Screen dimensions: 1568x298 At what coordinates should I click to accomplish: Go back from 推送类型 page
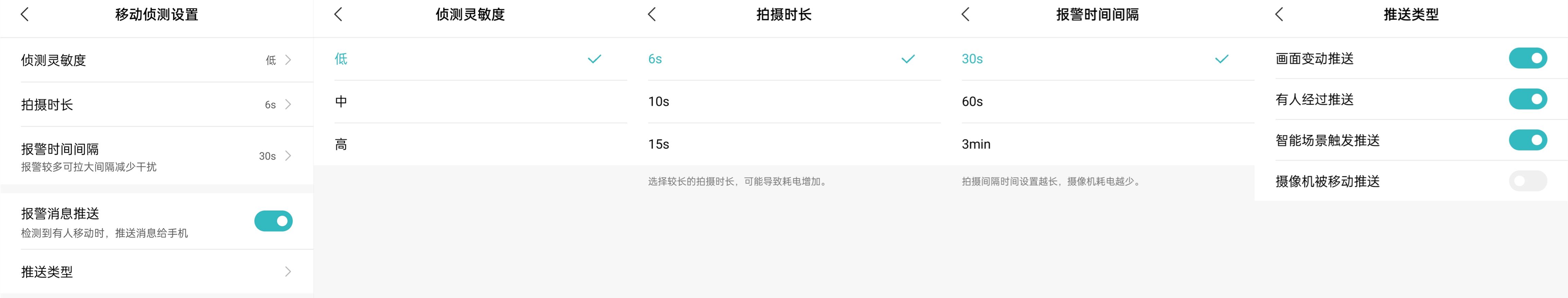[x=1279, y=15]
